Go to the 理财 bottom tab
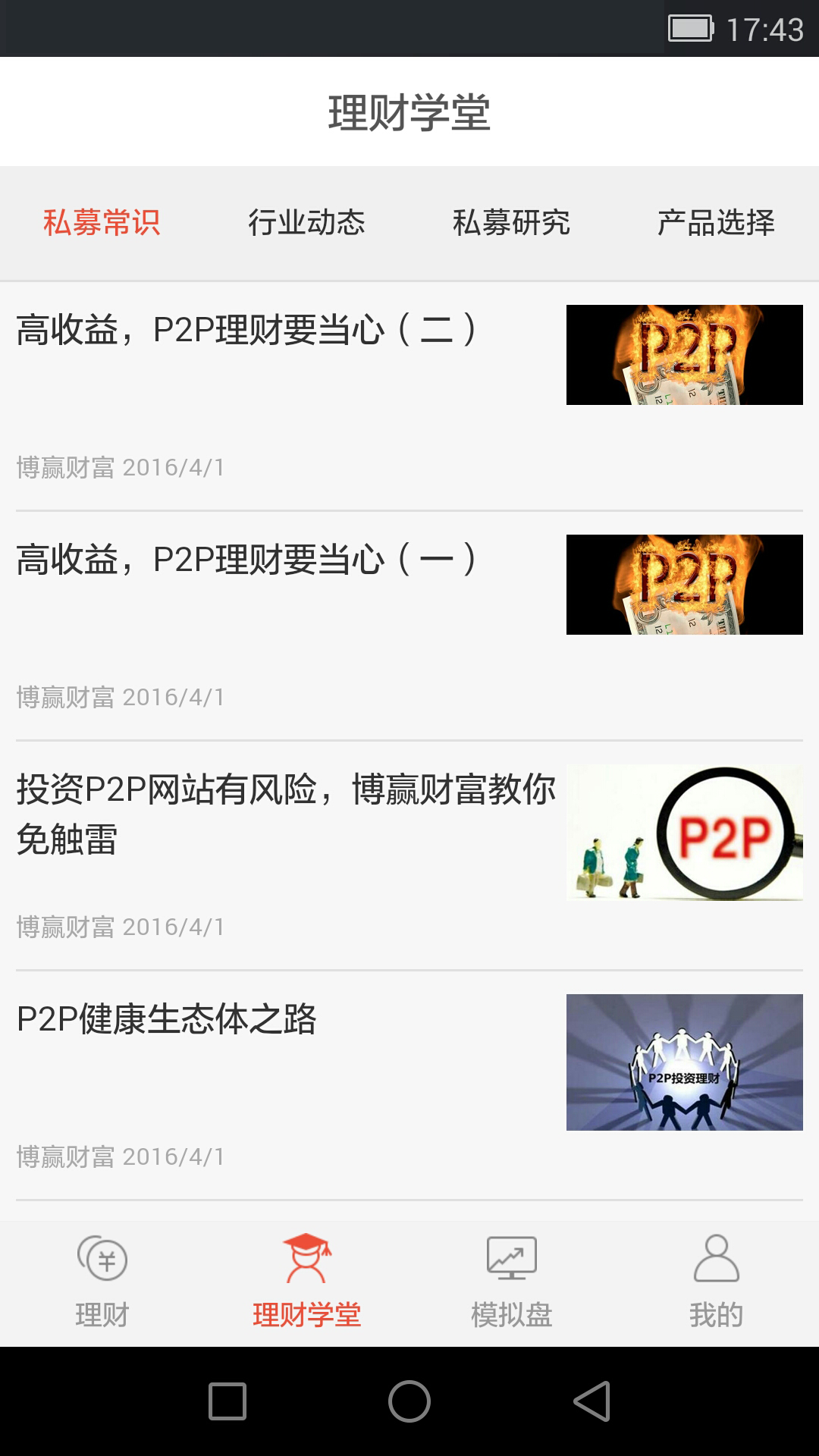819x1456 pixels. coord(102,1283)
